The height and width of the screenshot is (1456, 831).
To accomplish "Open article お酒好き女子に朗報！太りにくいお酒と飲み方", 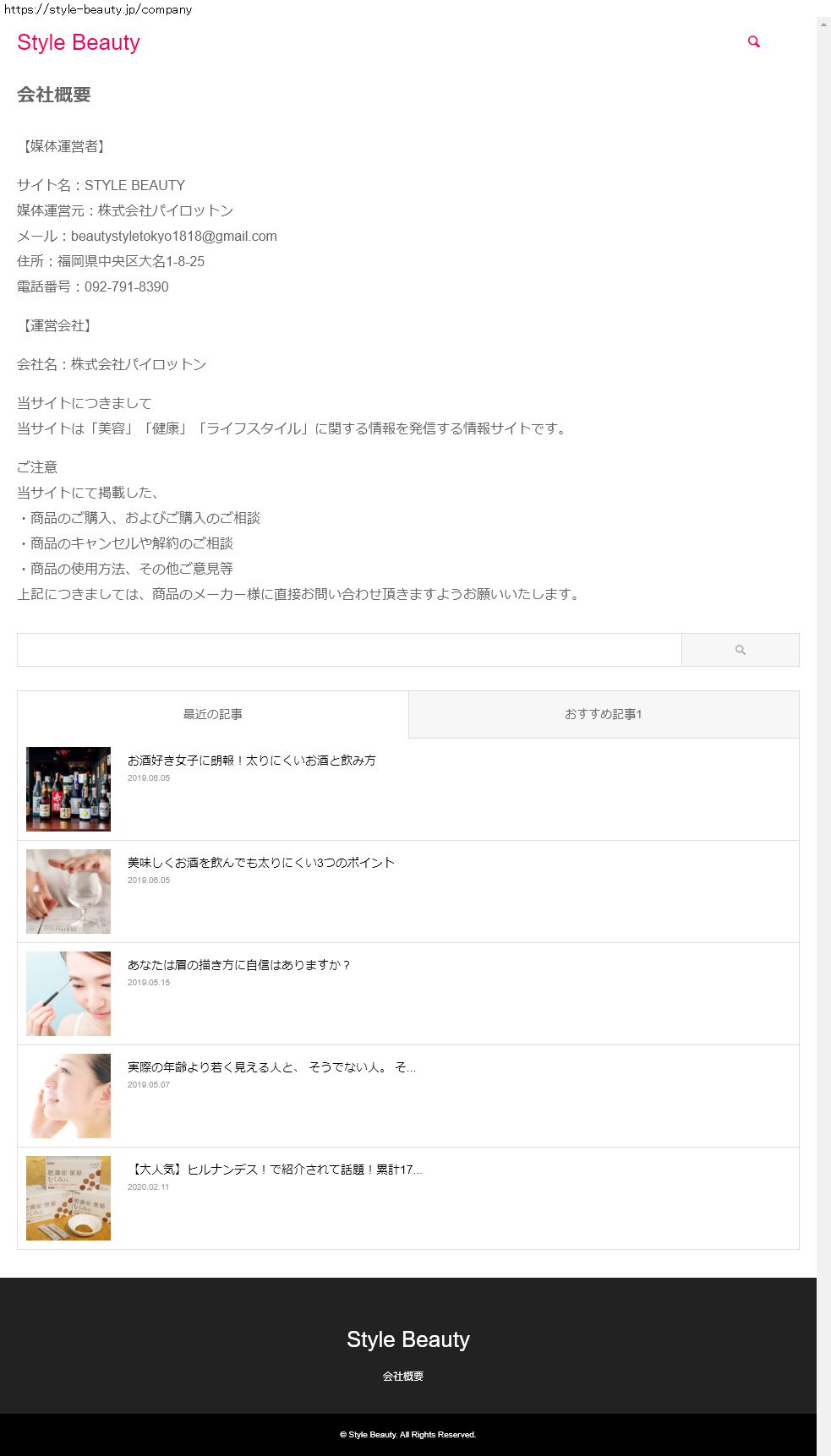I will (251, 761).
